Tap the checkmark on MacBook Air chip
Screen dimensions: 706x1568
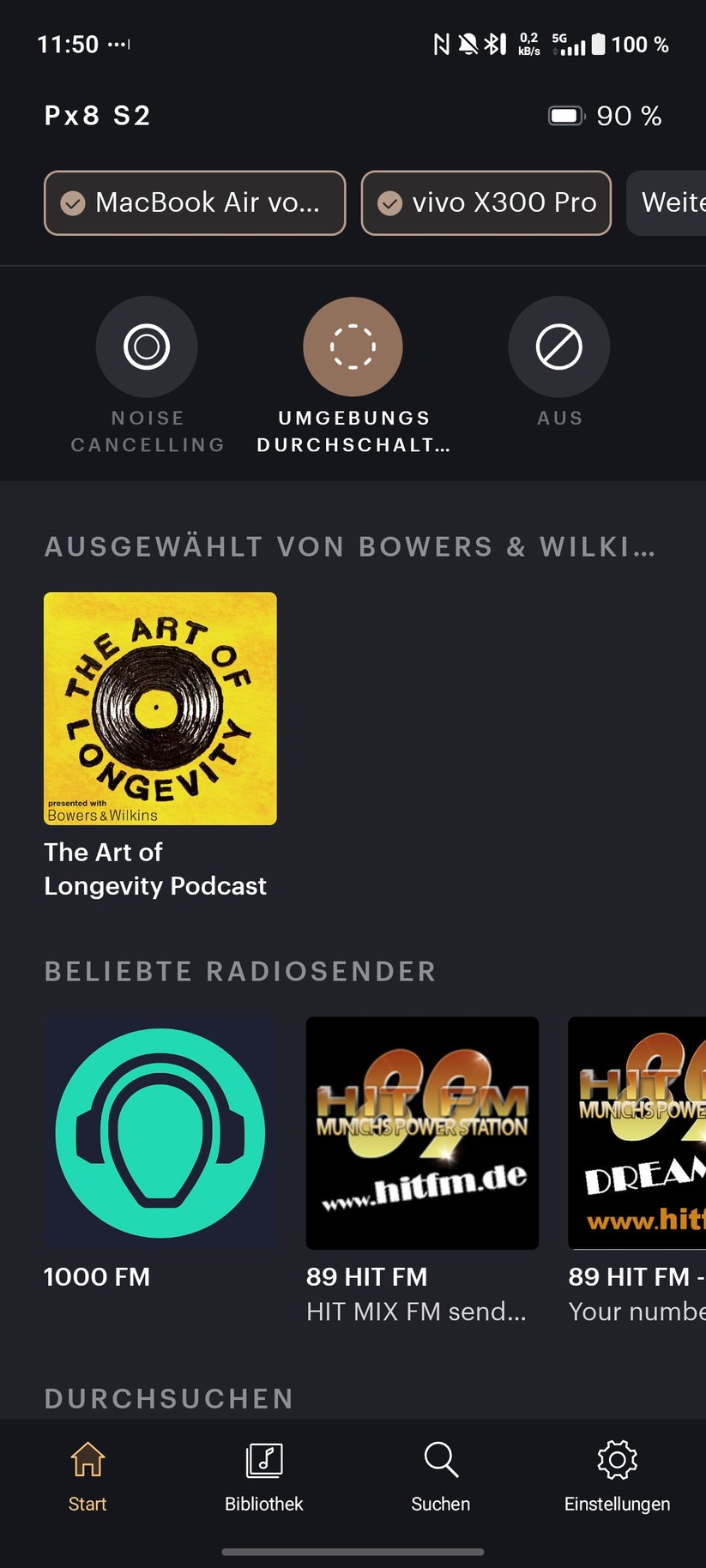[x=73, y=203]
